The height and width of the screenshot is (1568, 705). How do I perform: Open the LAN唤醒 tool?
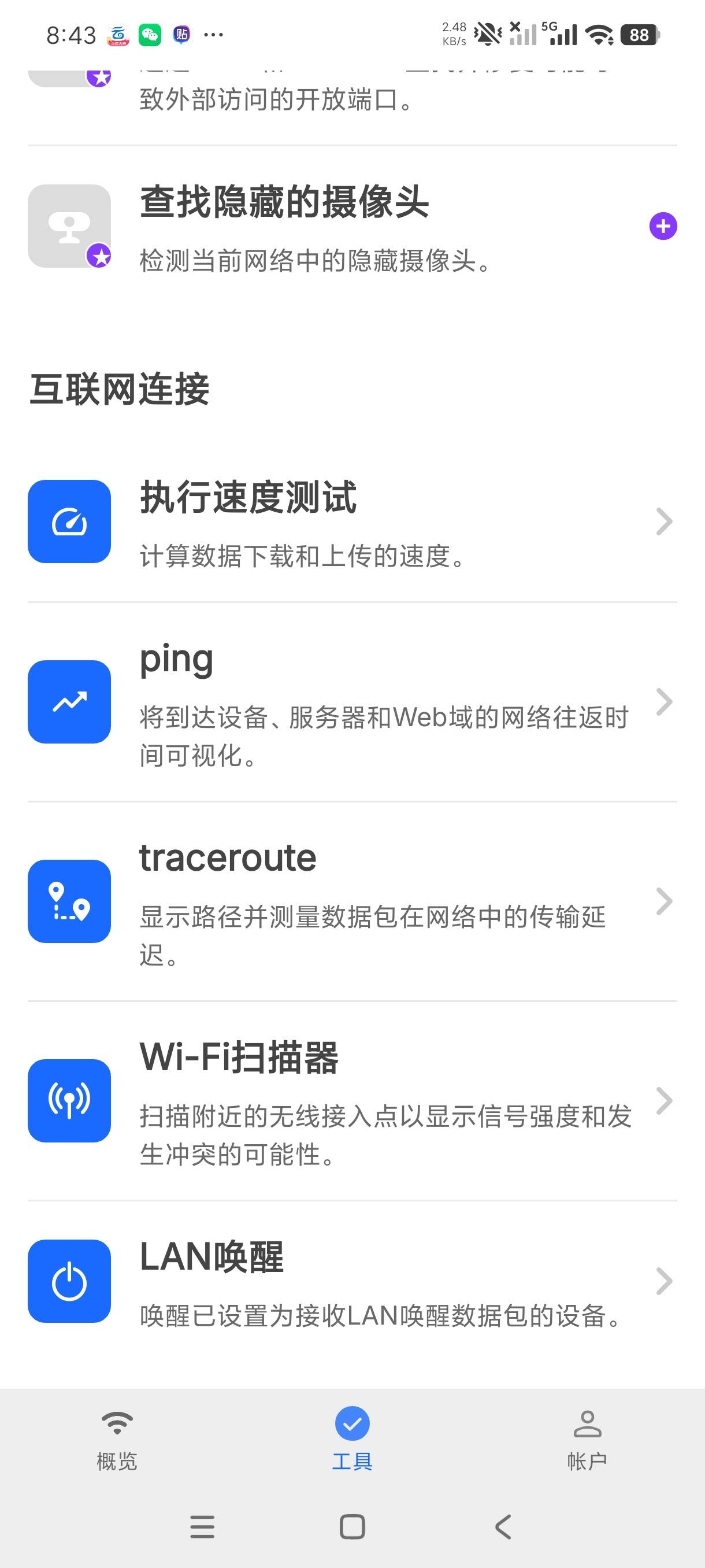pos(352,1282)
